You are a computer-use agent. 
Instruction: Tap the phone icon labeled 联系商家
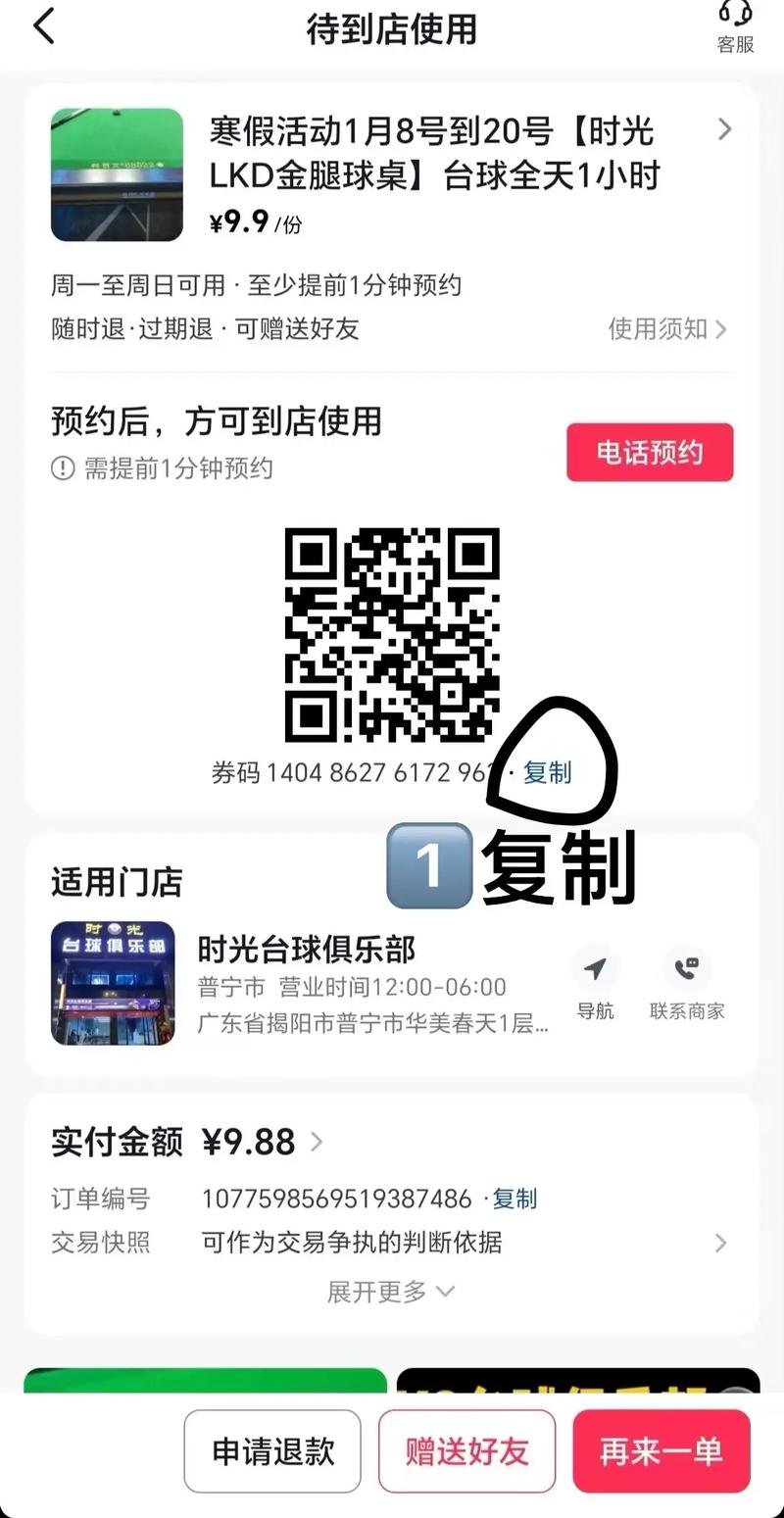(x=687, y=969)
